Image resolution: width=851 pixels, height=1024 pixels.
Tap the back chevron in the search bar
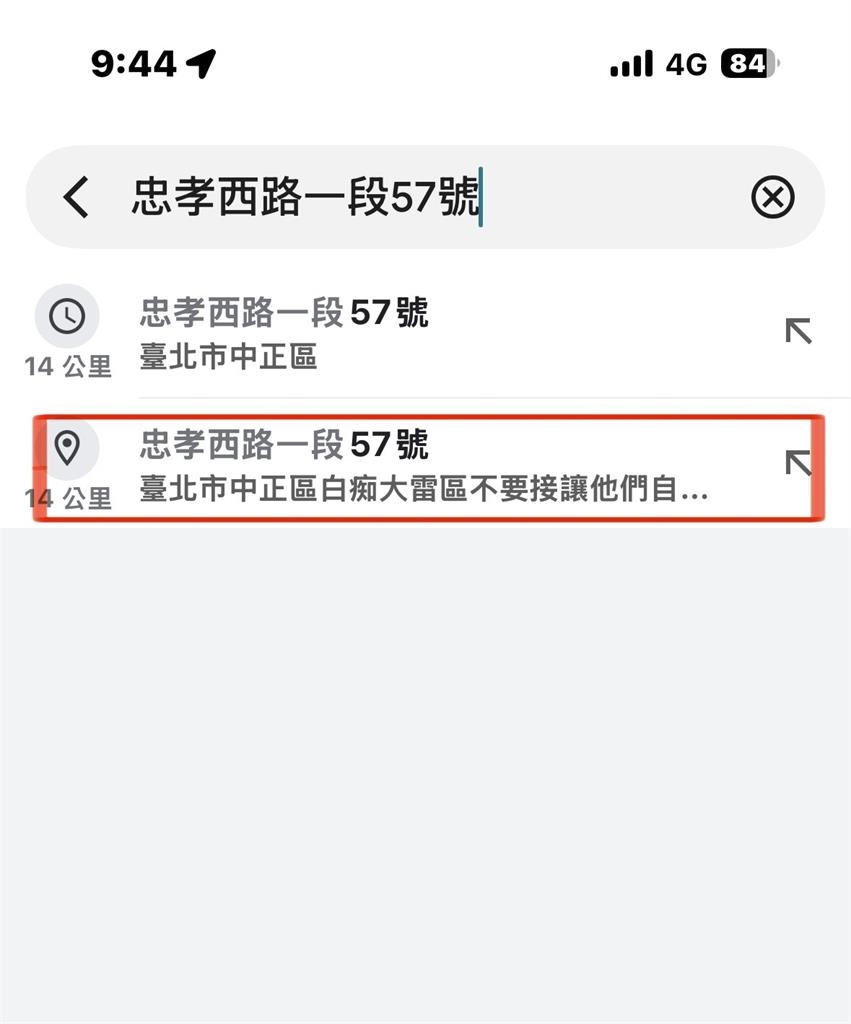[76, 197]
